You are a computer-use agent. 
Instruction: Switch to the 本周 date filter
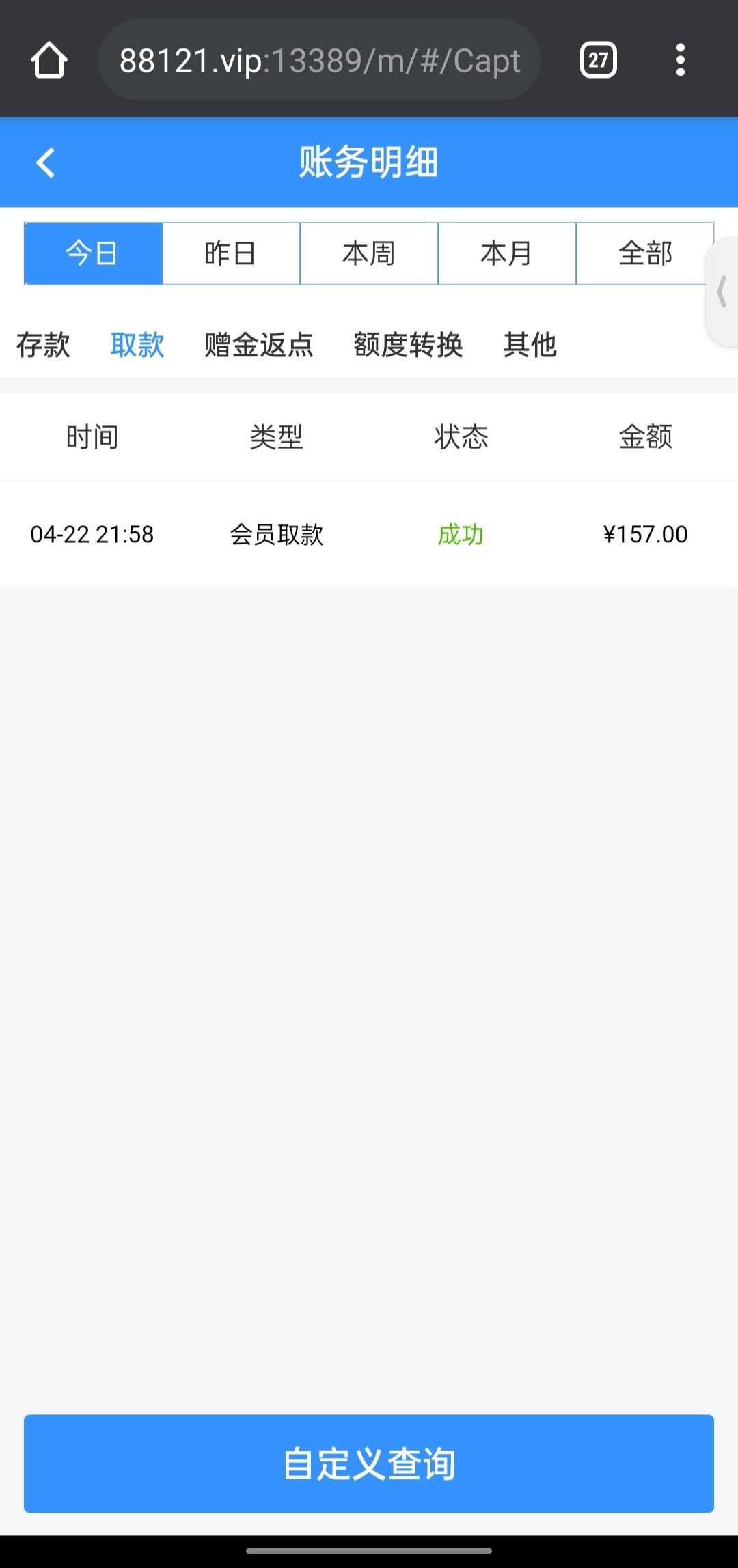369,253
